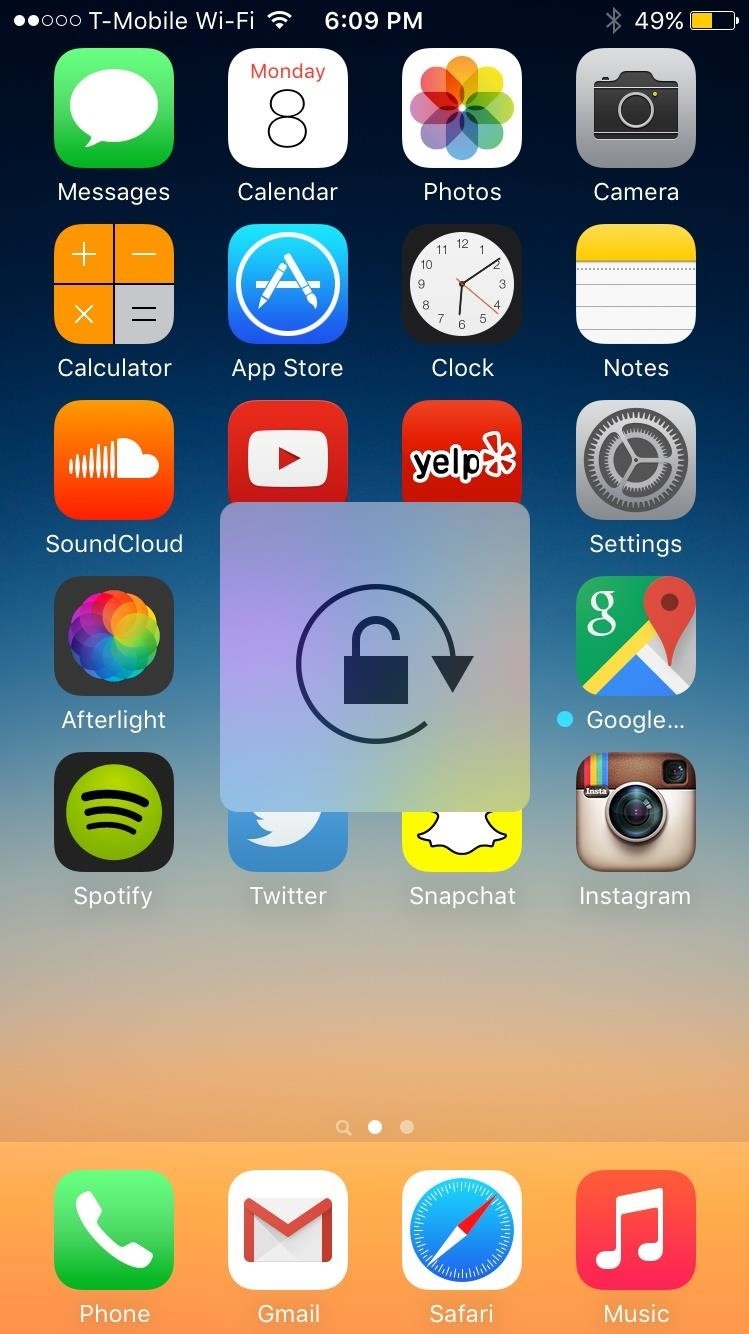Screen dimensions: 749x1334
Task: Tap the second home screen page dot
Action: tap(406, 1127)
